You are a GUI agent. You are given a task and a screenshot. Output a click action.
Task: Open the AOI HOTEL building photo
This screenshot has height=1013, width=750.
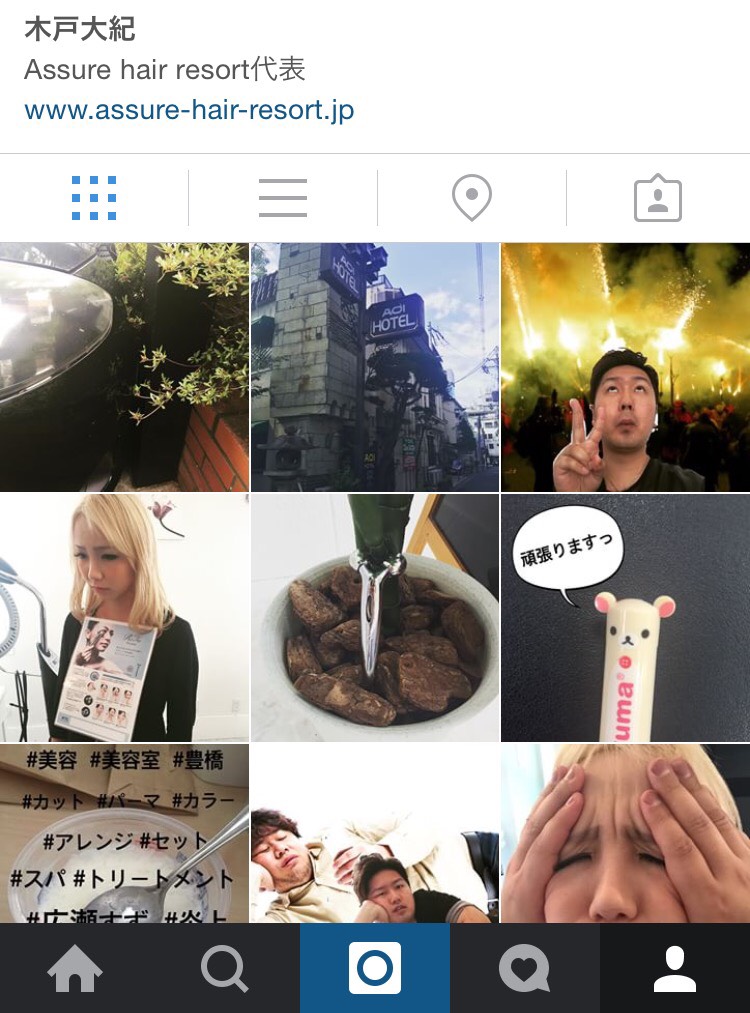374,366
